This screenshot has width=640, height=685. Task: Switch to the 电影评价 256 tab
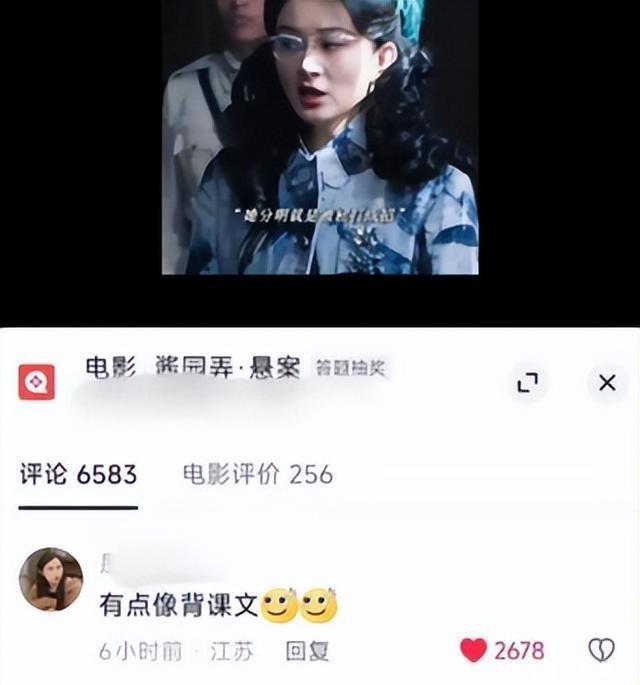[257, 474]
